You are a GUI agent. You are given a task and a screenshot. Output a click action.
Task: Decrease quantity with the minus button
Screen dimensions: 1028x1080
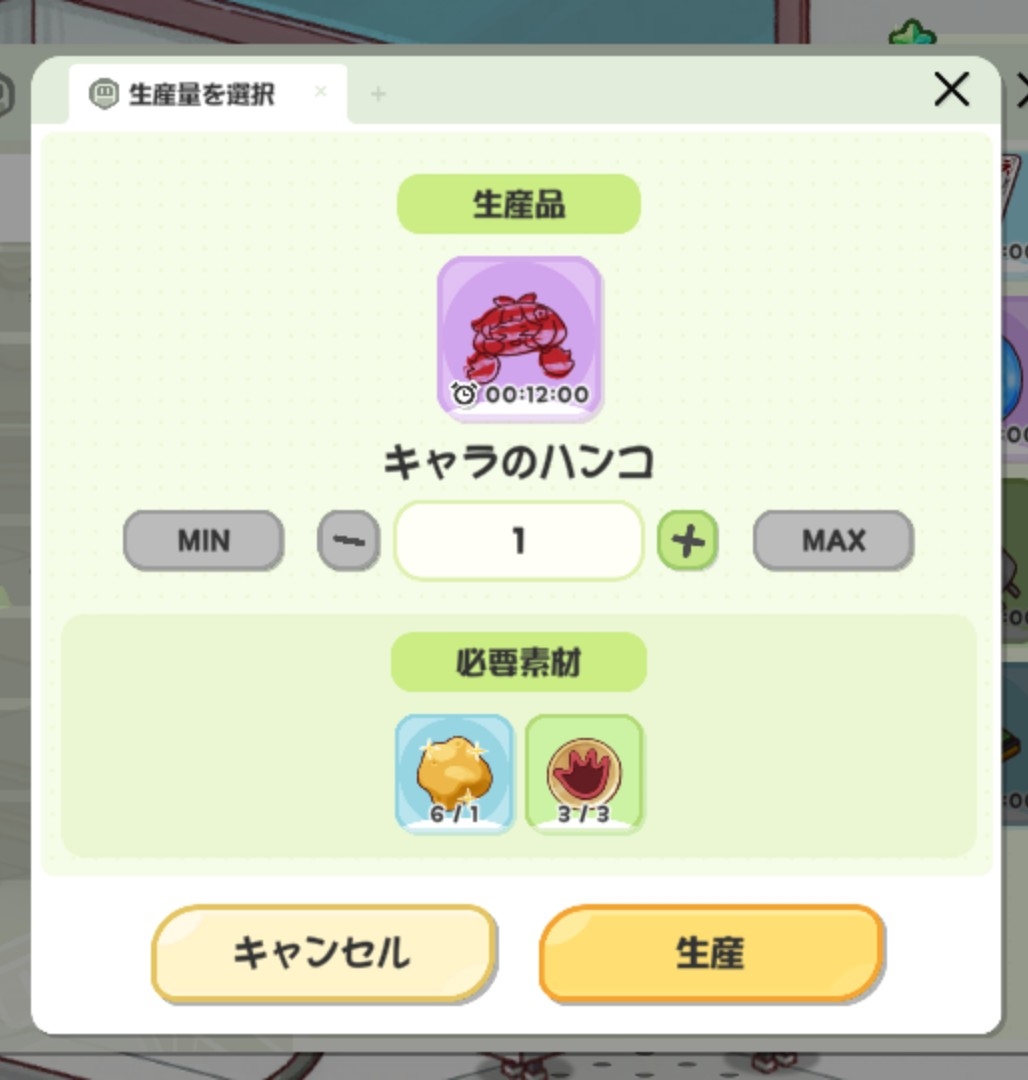click(348, 541)
